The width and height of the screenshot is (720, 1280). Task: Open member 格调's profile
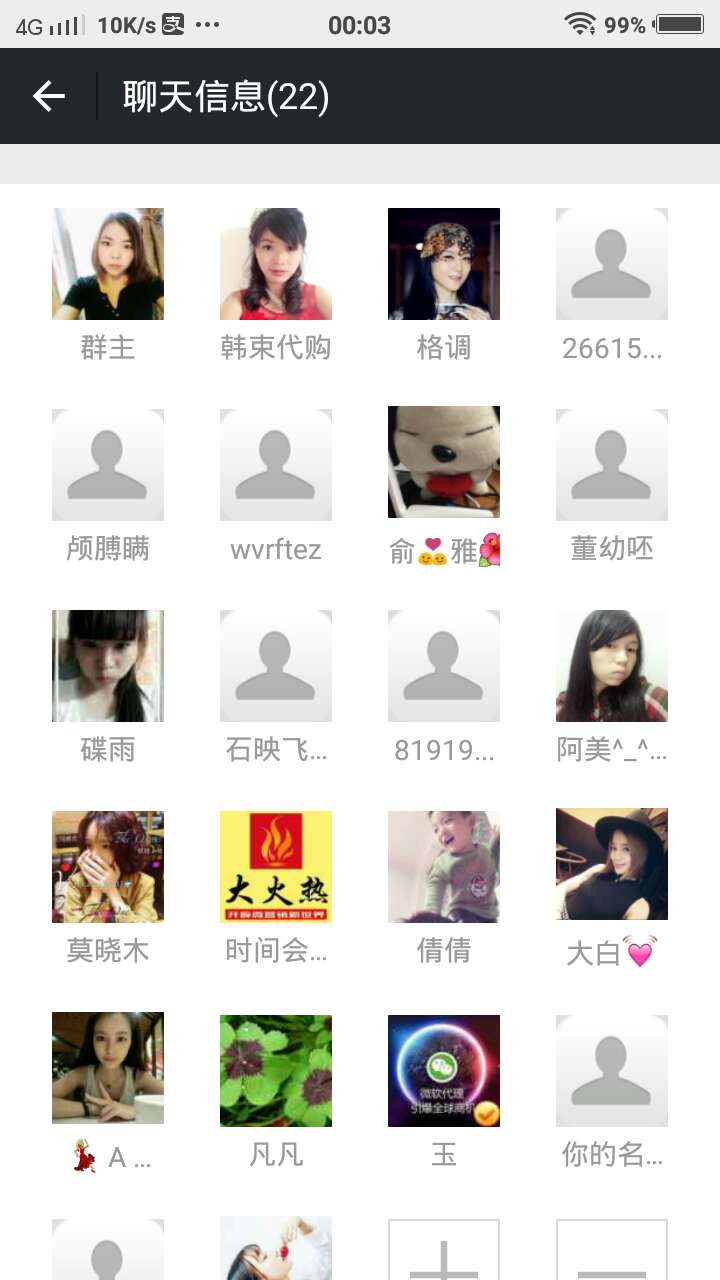pos(444,264)
